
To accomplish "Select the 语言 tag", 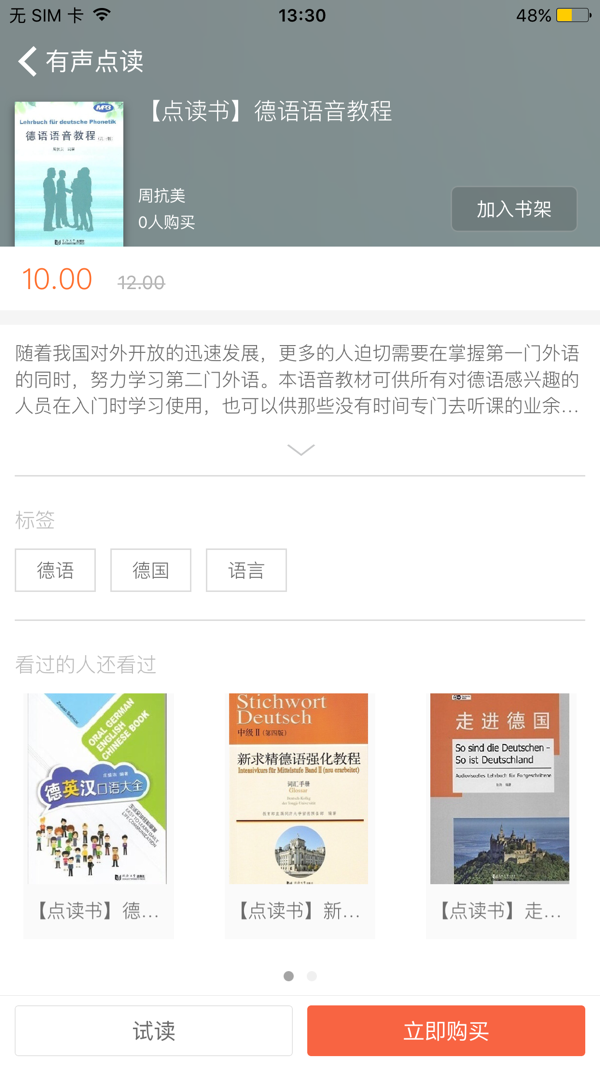I will pos(246,570).
